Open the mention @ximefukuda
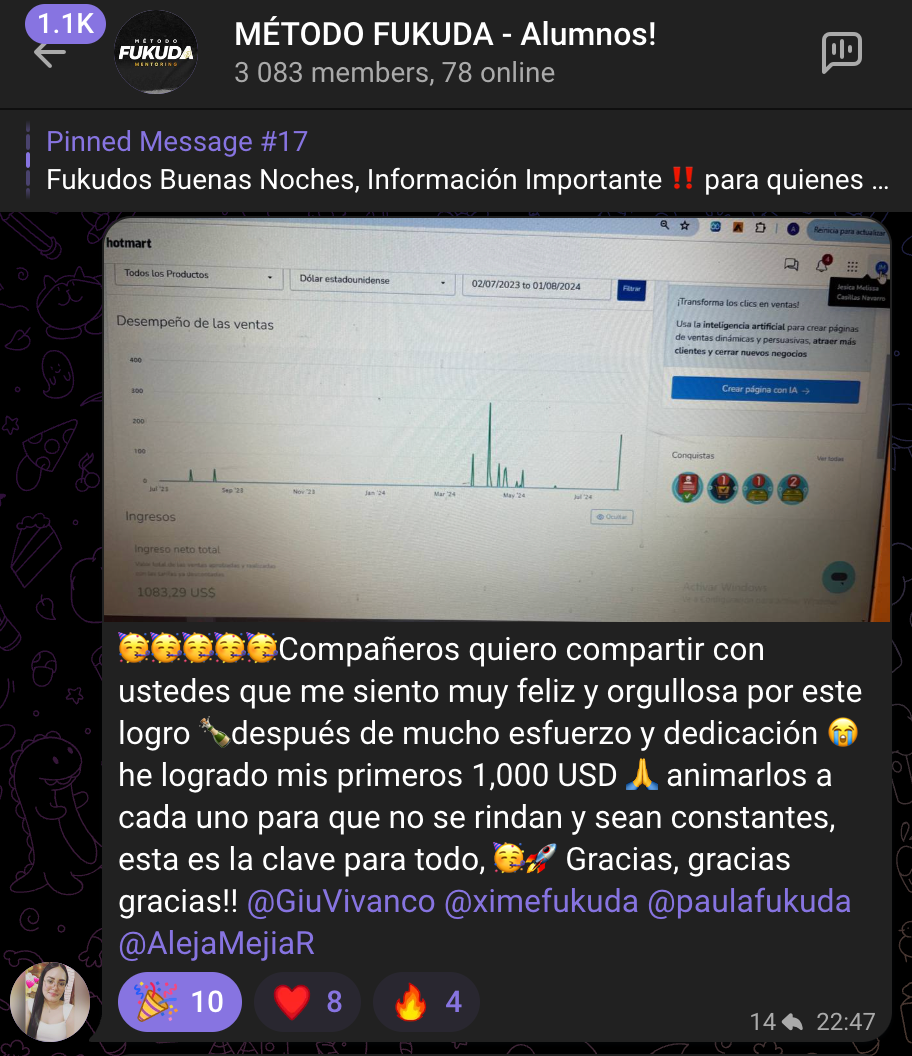Image resolution: width=912 pixels, height=1056 pixels. pyautogui.click(x=540, y=901)
